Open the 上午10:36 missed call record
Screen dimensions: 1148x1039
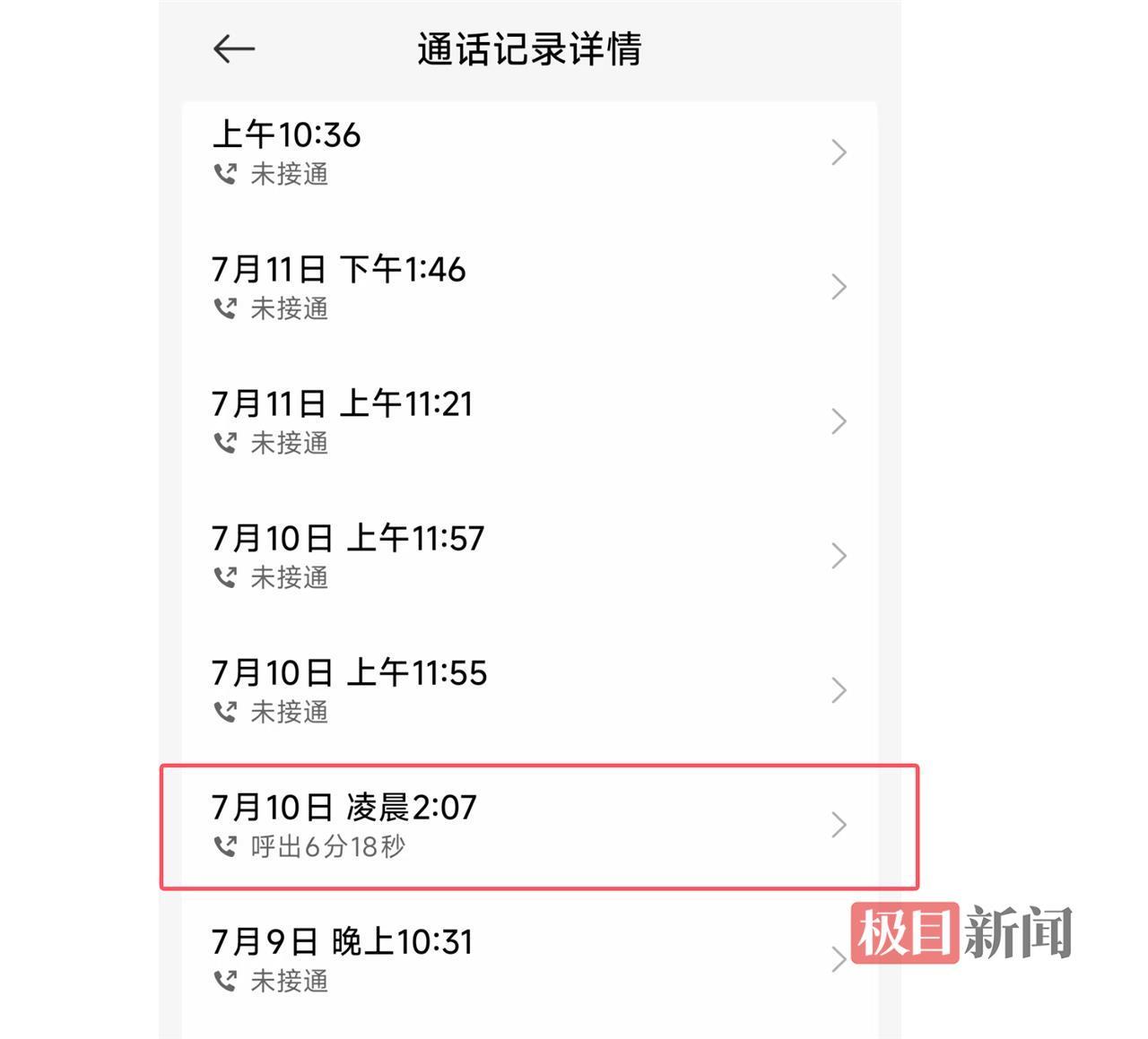coord(529,152)
